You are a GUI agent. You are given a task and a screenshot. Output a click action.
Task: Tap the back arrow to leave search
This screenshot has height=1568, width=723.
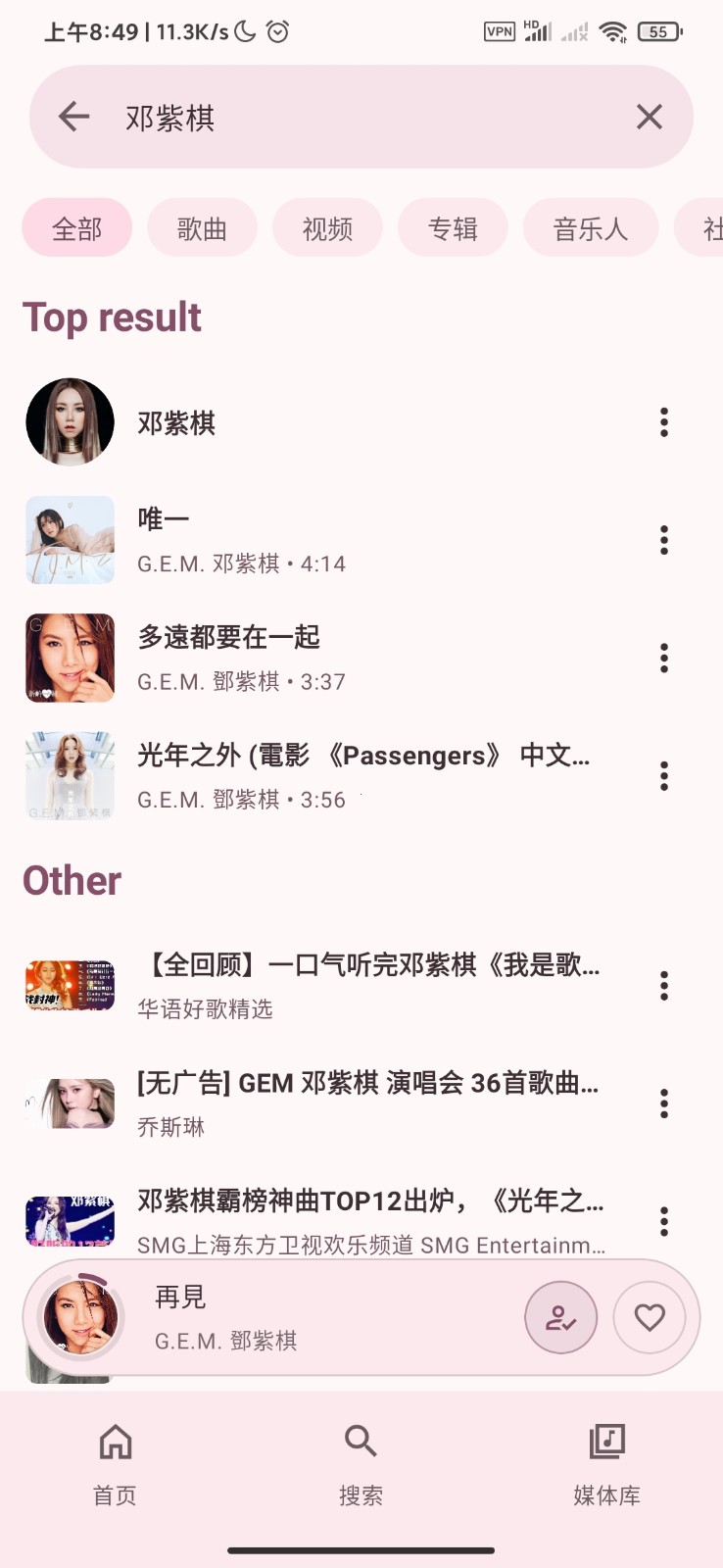pos(72,116)
